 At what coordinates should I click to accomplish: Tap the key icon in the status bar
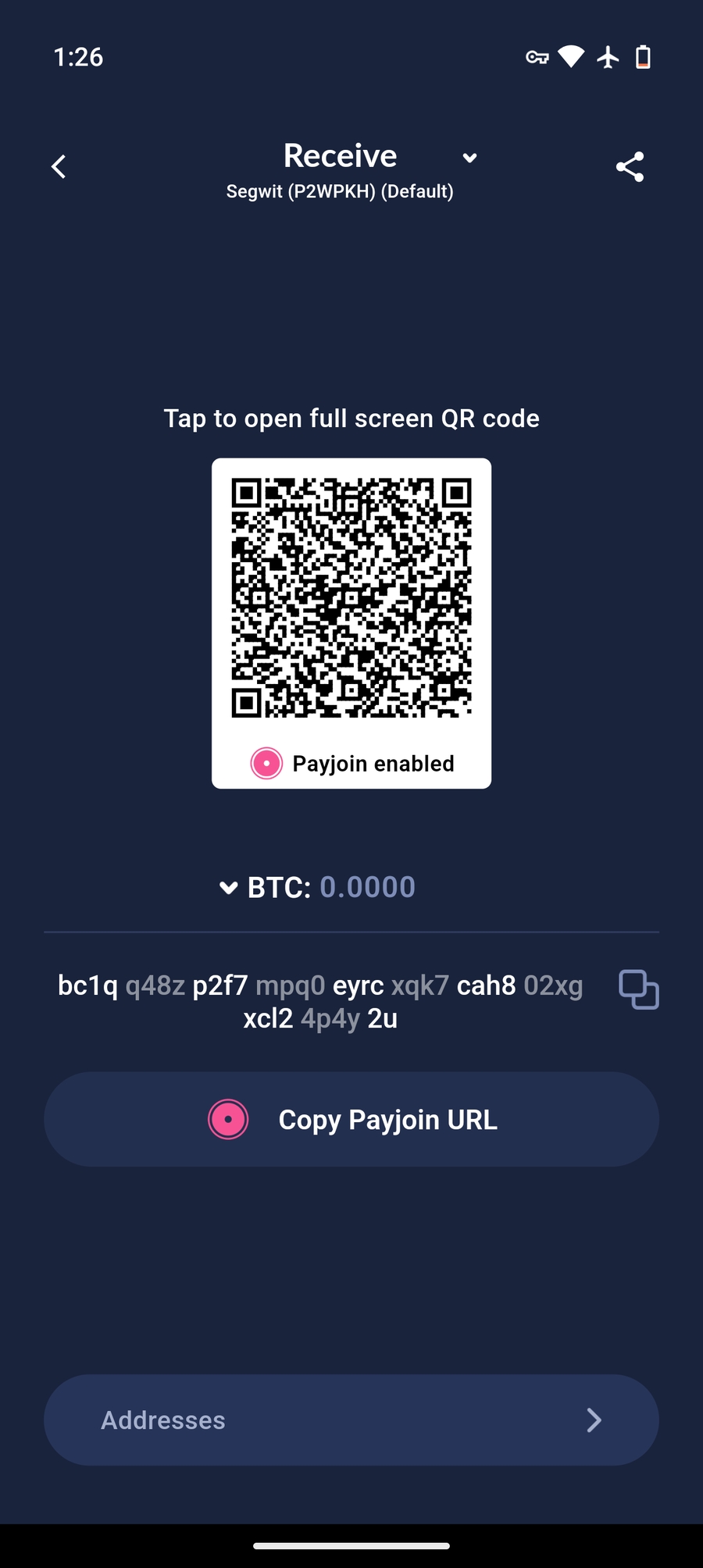coord(537,57)
